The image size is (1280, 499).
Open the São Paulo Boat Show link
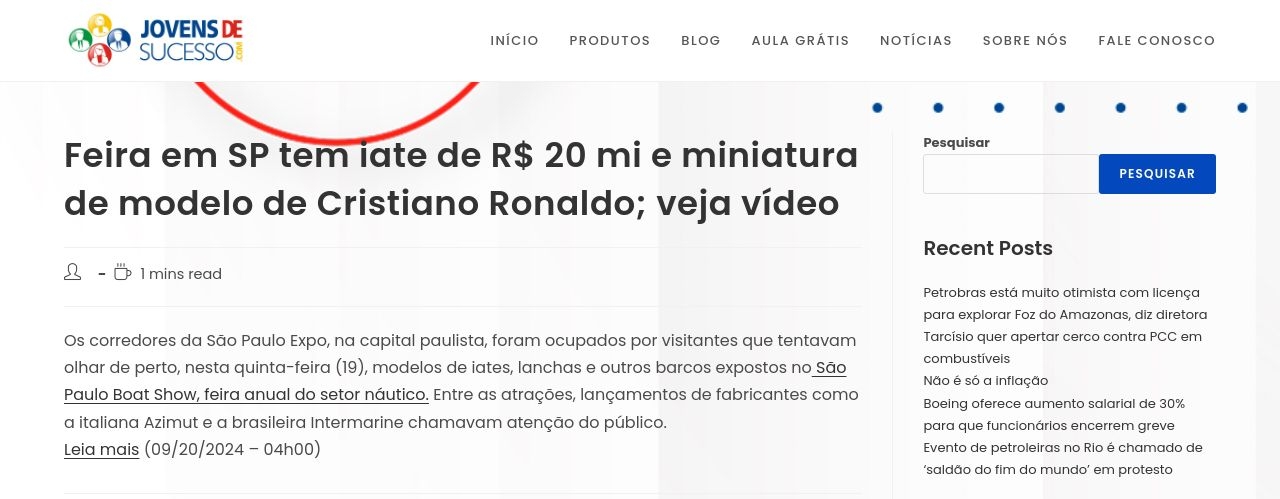[246, 395]
